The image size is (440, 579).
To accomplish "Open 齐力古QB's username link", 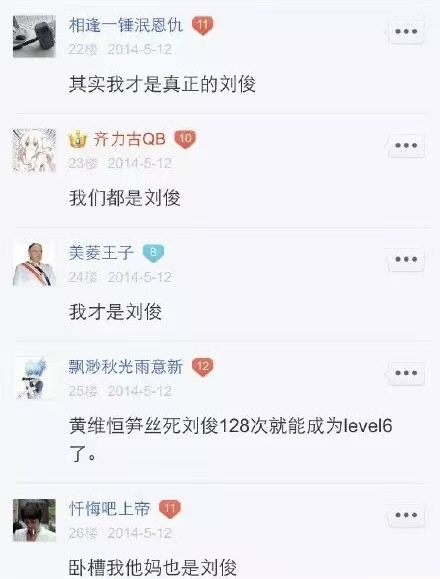I will pyautogui.click(x=129, y=139).
